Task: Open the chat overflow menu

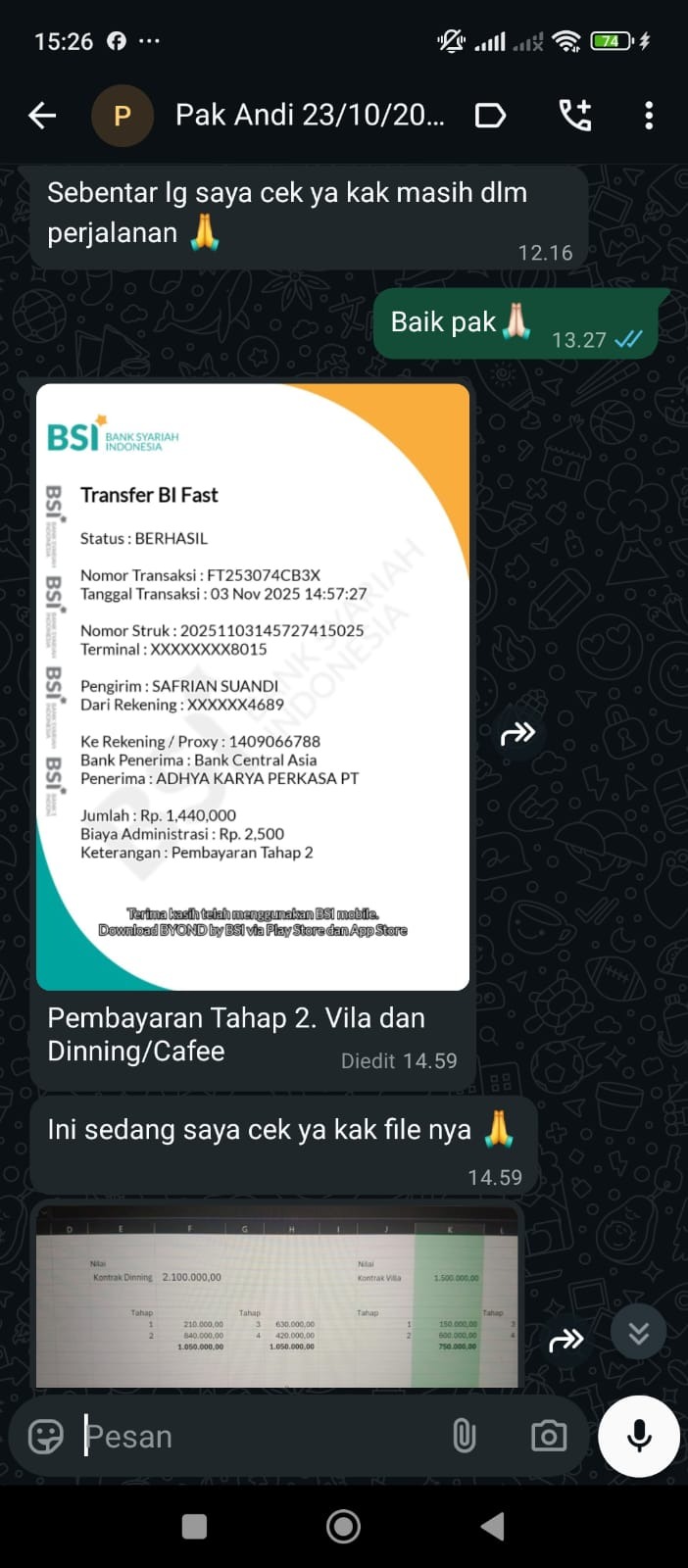Action: coord(648,116)
